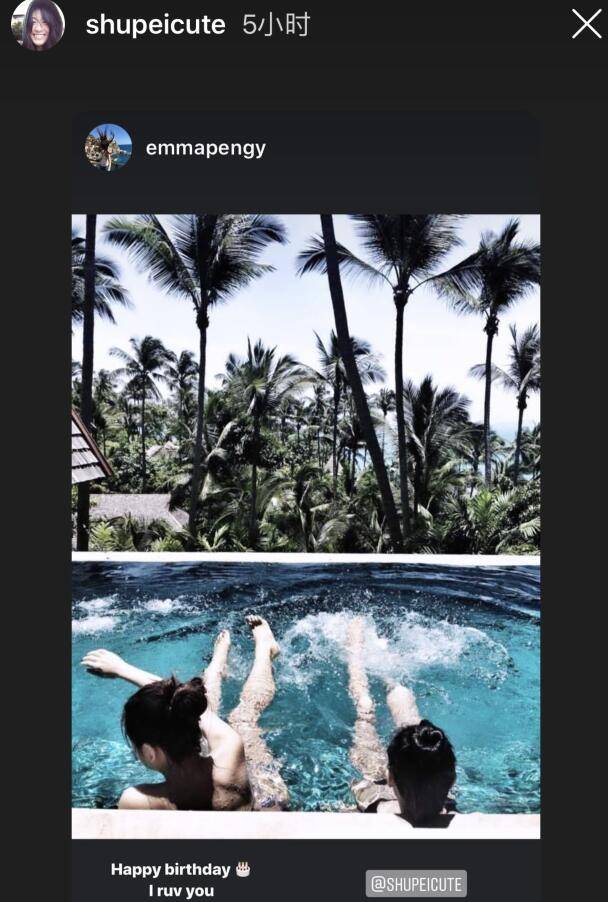Tap the @SHUPEICUTE mention sticker
The width and height of the screenshot is (608, 902).
pyautogui.click(x=416, y=884)
